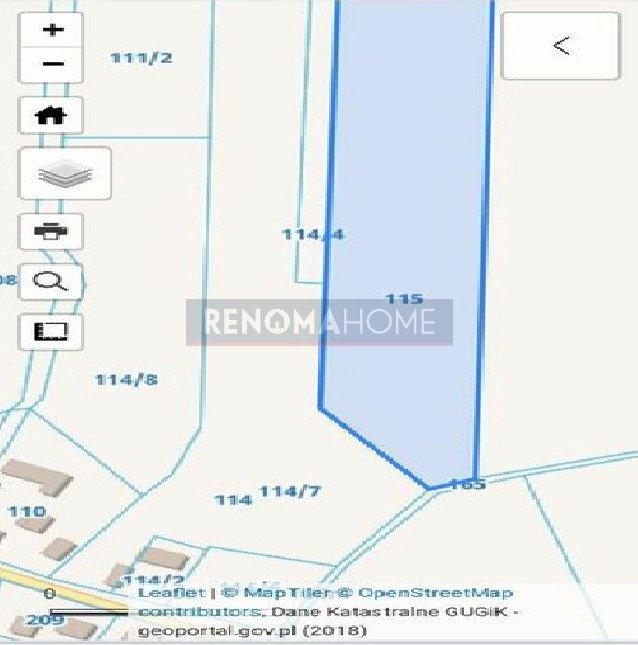Open the map layers selector
638x645 pixels.
click(x=65, y=174)
